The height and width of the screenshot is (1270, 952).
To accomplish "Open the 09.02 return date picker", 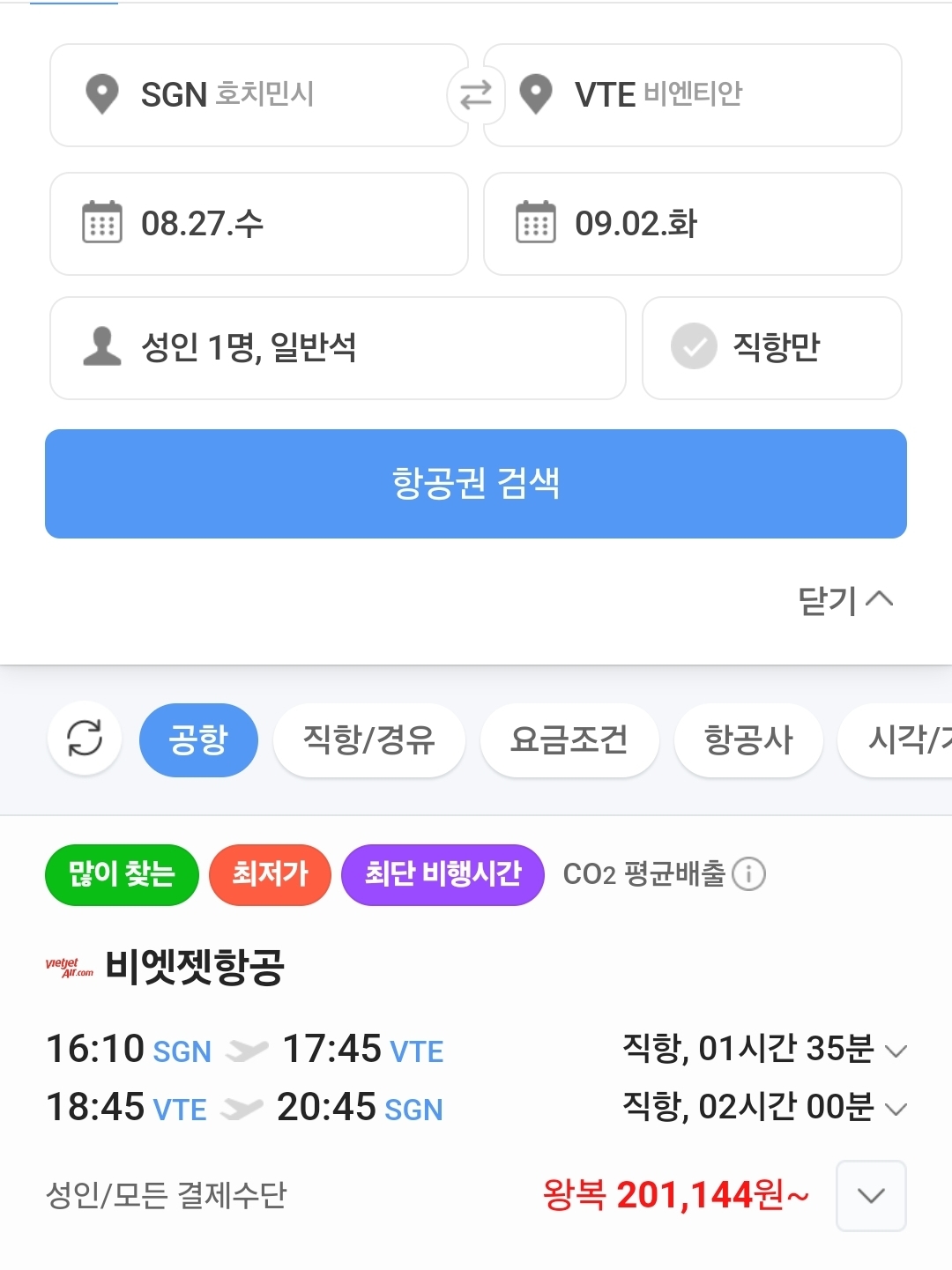I will pyautogui.click(x=692, y=224).
